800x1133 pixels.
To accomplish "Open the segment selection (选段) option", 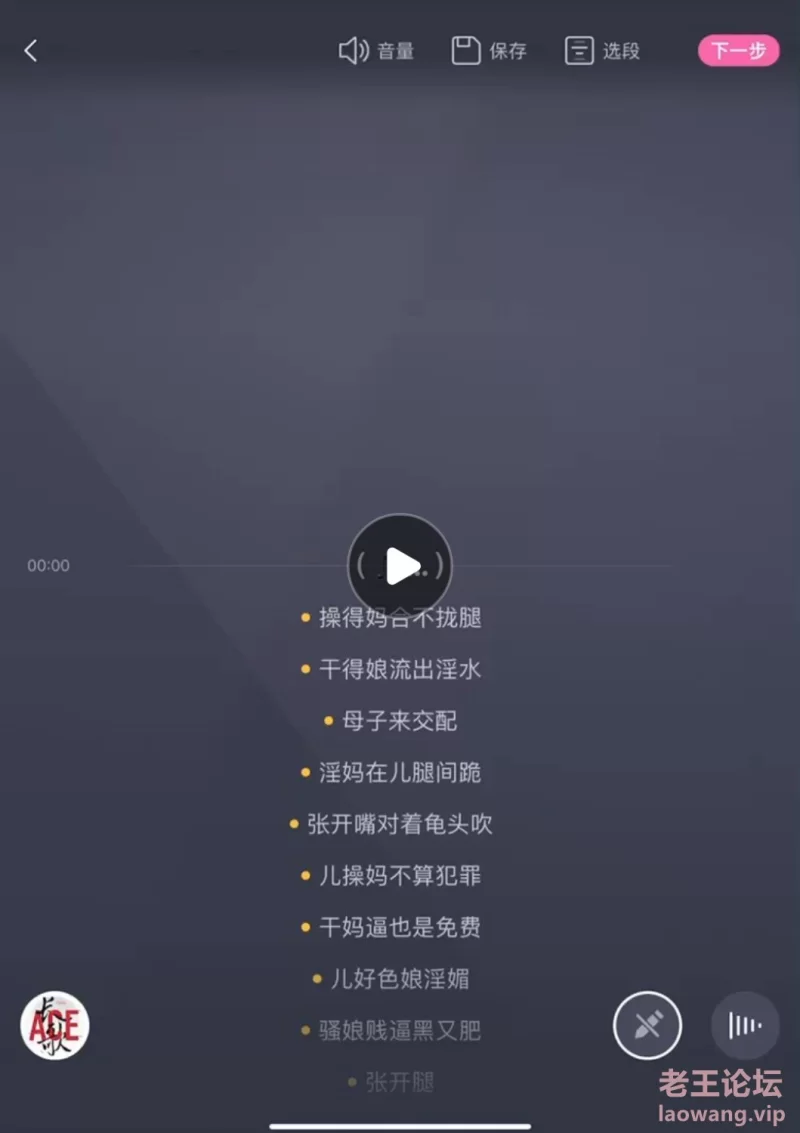I will [x=601, y=51].
